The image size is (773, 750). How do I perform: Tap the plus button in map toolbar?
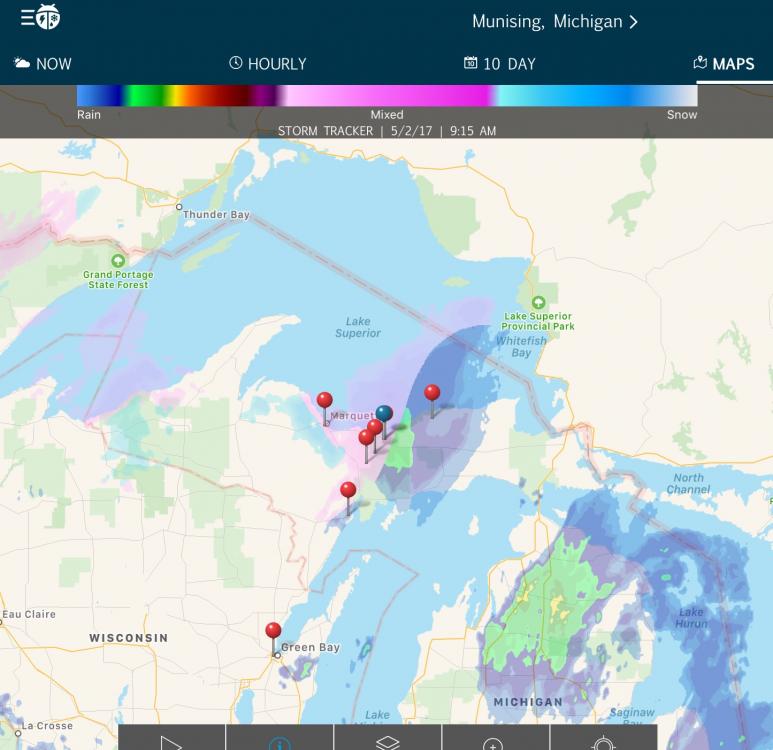click(494, 742)
